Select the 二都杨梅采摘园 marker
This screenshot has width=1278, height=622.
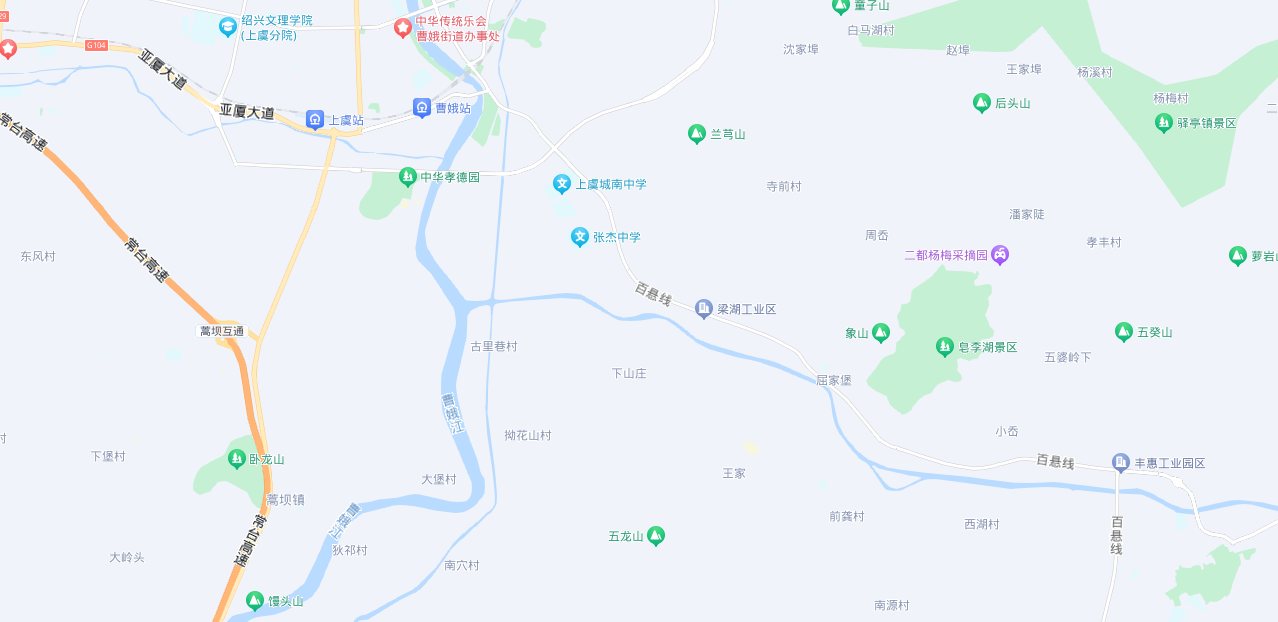click(x=1000, y=255)
